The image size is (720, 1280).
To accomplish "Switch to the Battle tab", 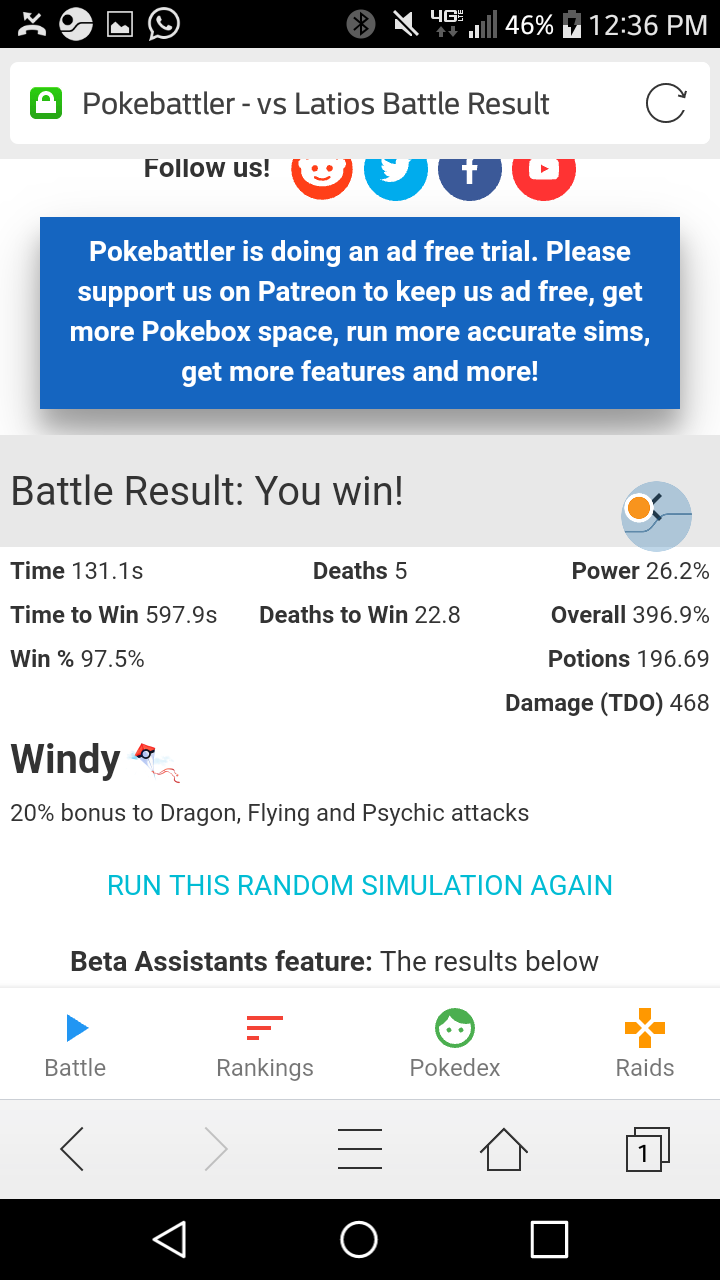I will (x=75, y=1045).
